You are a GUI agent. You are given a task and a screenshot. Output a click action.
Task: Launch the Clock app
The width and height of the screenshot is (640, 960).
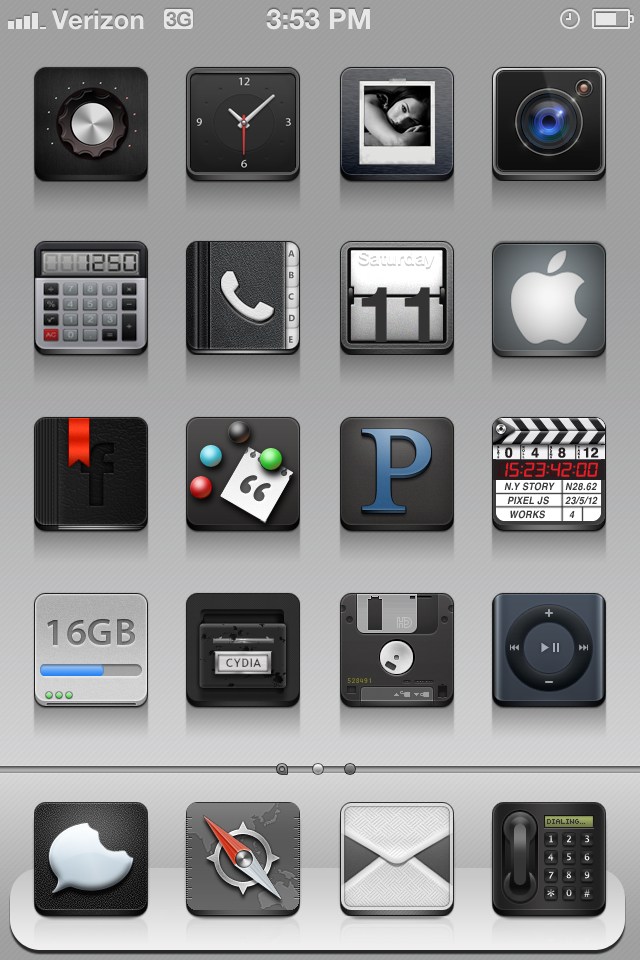(243, 124)
